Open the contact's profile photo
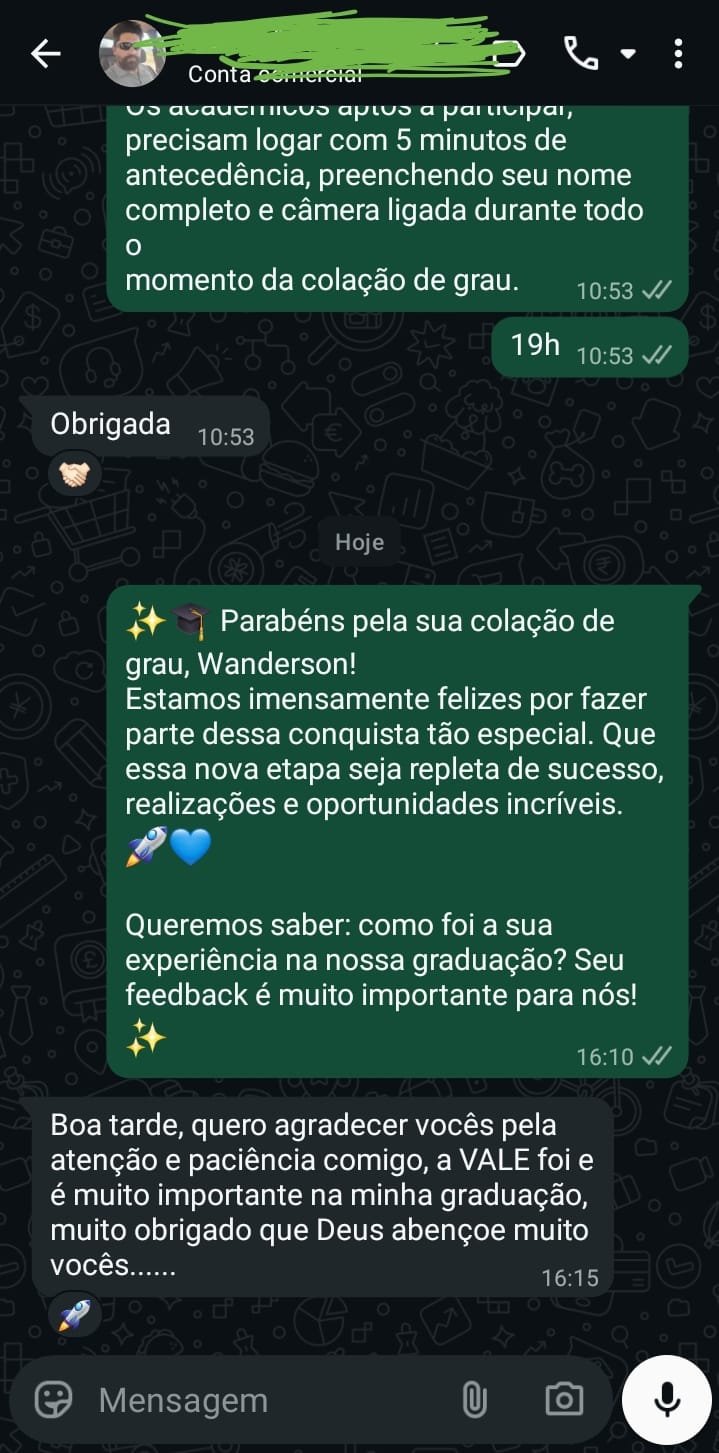The width and height of the screenshot is (719, 1453). (x=132, y=53)
